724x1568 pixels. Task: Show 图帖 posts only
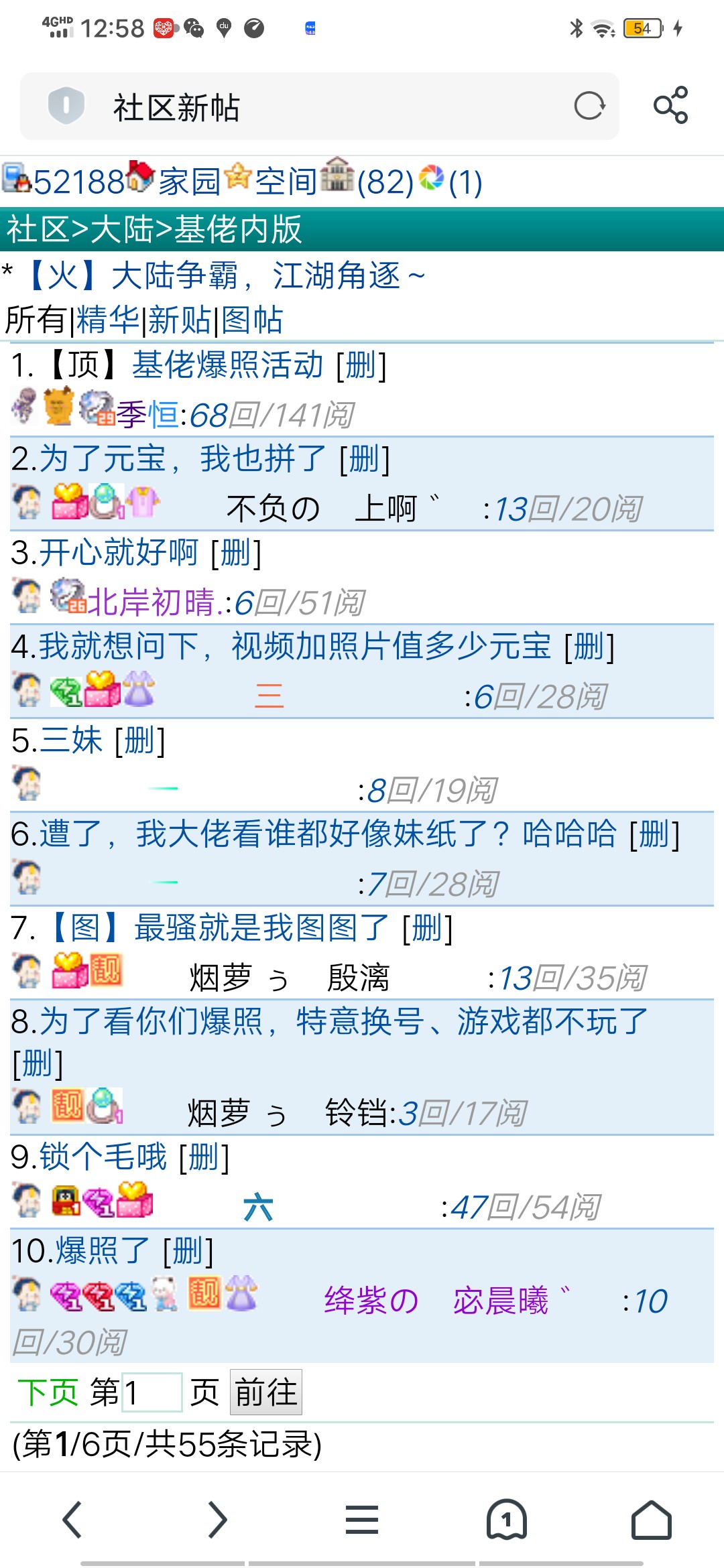tap(252, 320)
